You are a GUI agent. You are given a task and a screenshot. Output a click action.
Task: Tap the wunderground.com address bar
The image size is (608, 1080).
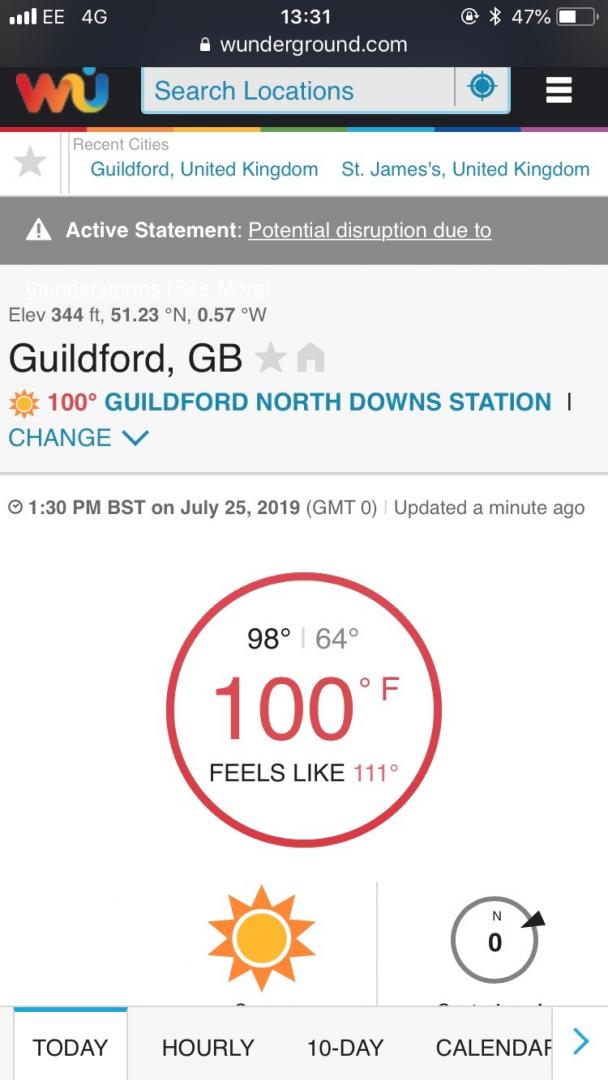[x=304, y=45]
